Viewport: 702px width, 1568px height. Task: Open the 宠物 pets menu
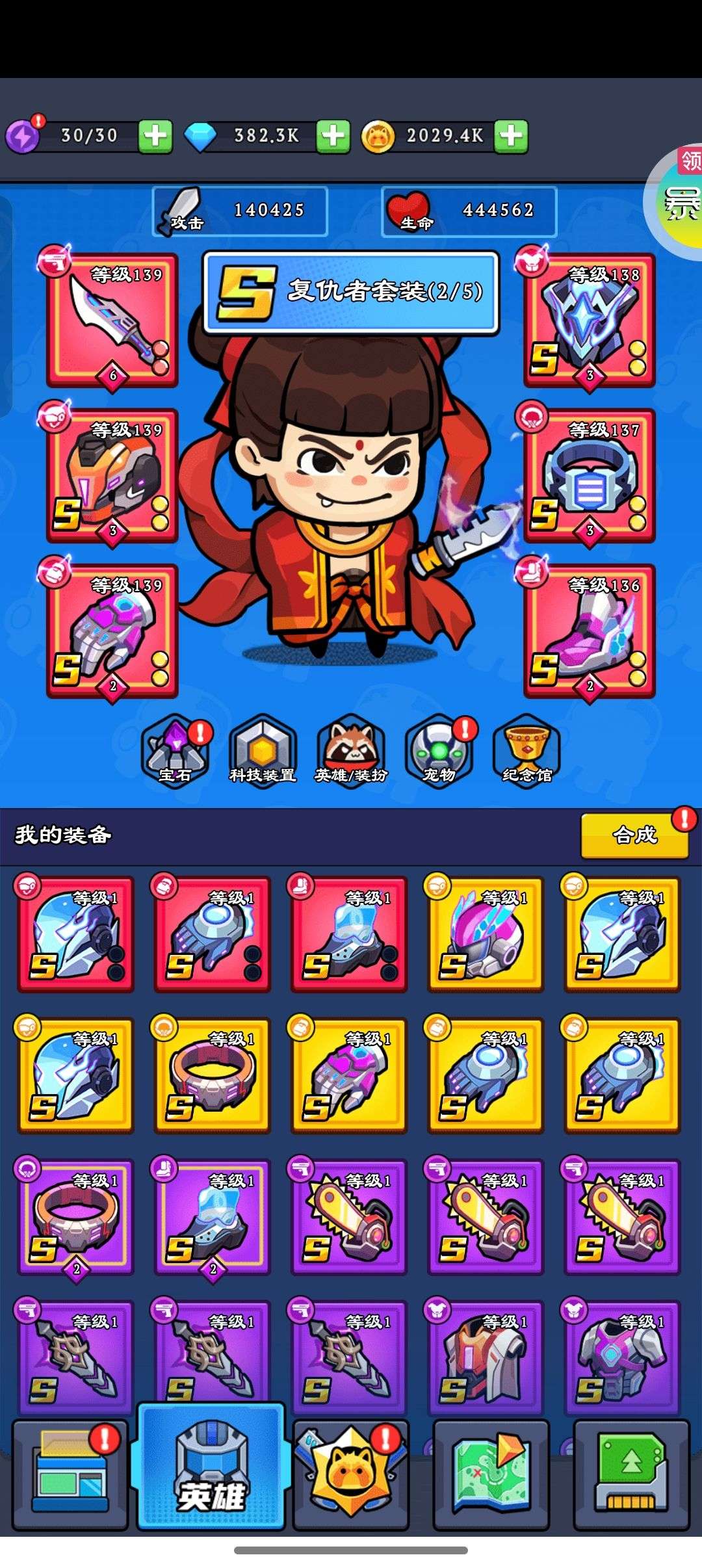(439, 750)
